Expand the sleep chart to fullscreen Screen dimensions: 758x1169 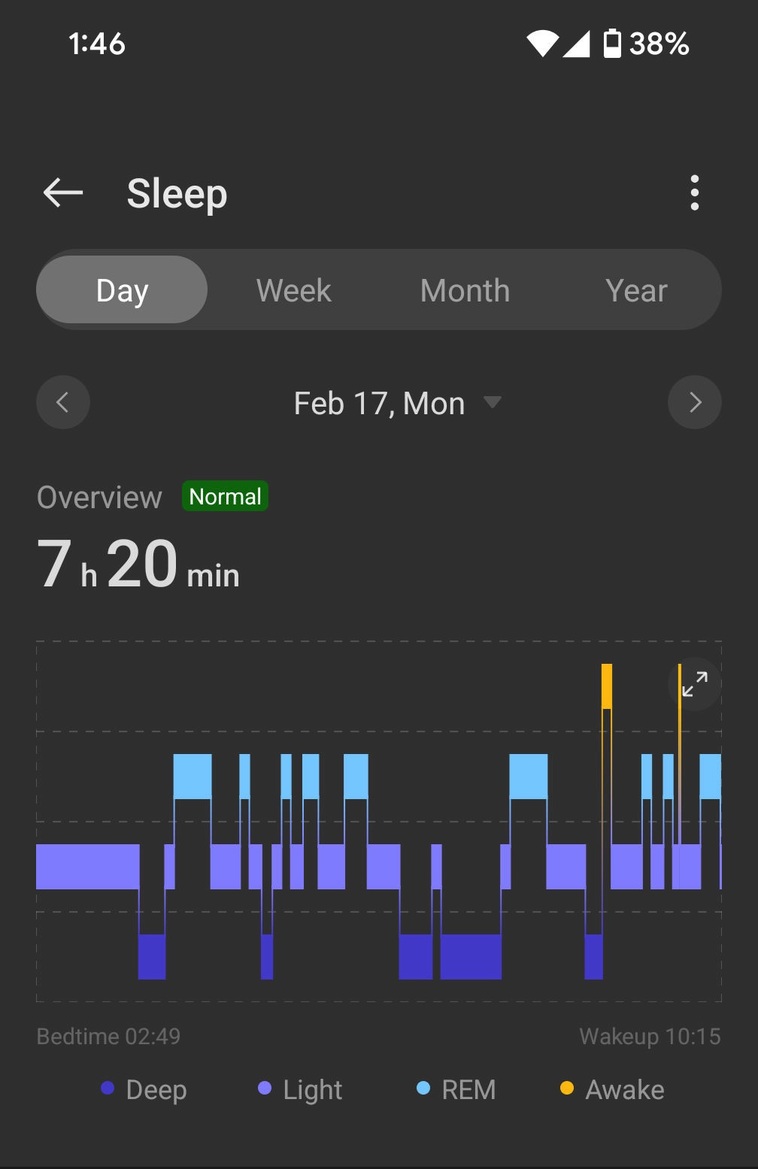[x=694, y=684]
